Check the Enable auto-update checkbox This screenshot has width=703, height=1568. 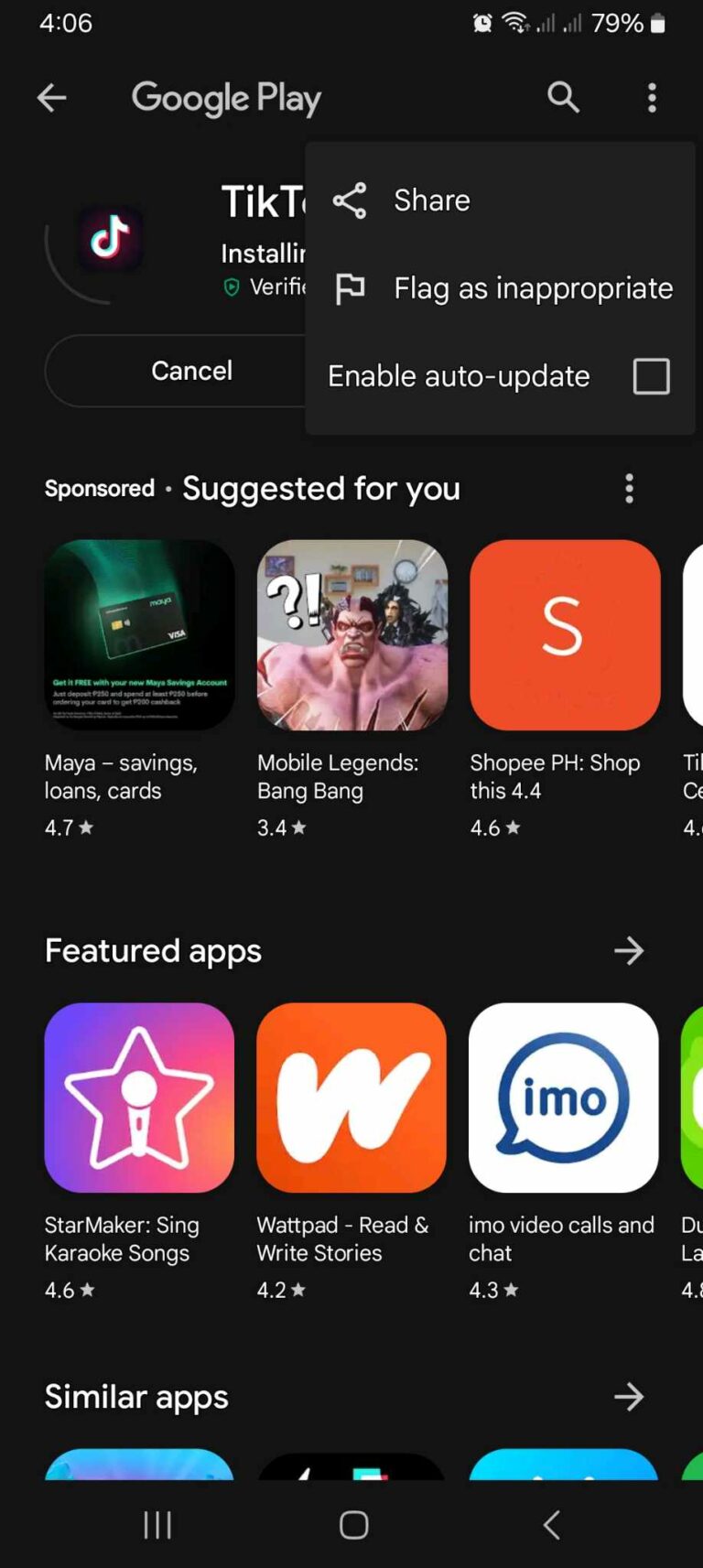click(x=651, y=375)
